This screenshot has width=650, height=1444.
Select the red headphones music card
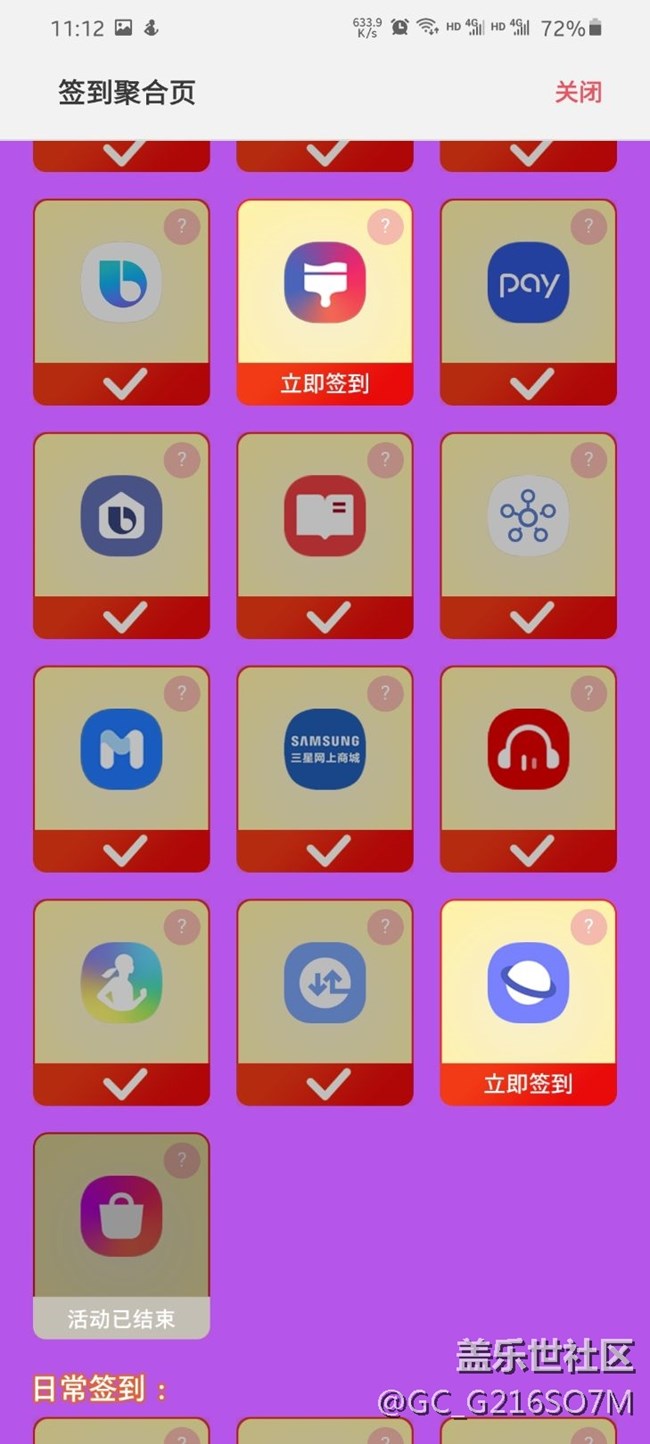[x=528, y=749]
